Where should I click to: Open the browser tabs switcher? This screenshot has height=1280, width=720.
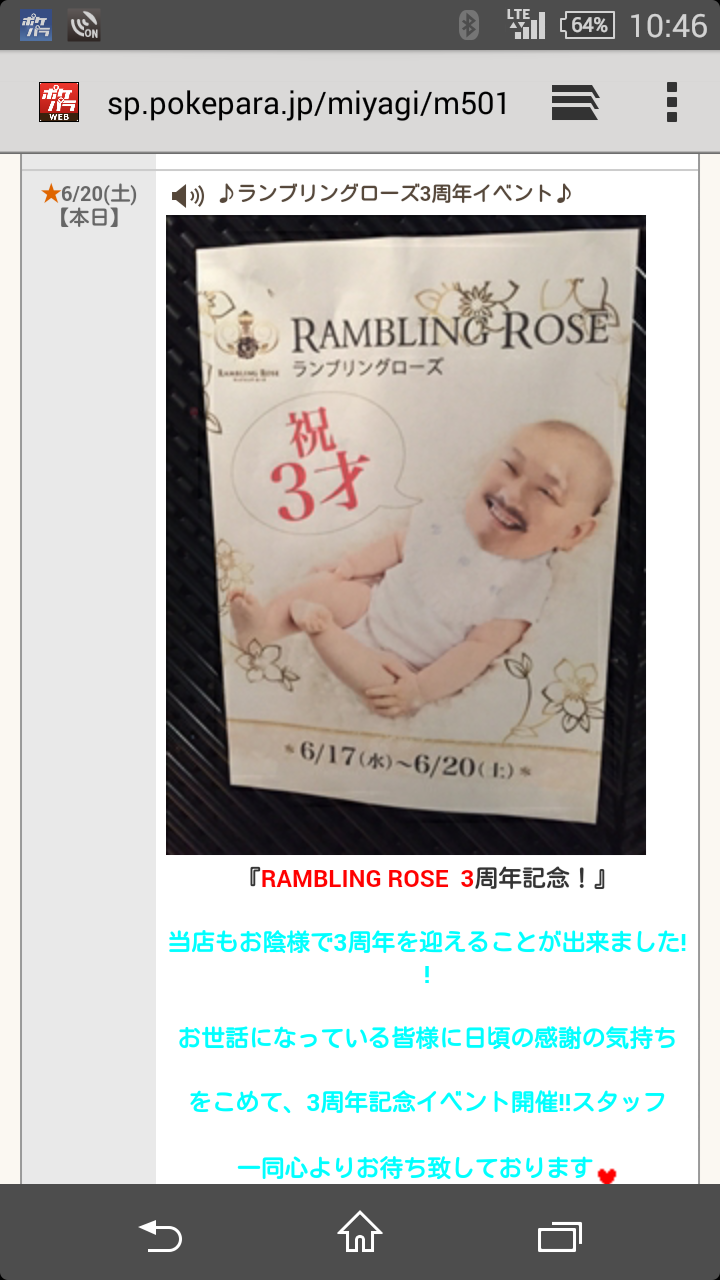tap(575, 102)
